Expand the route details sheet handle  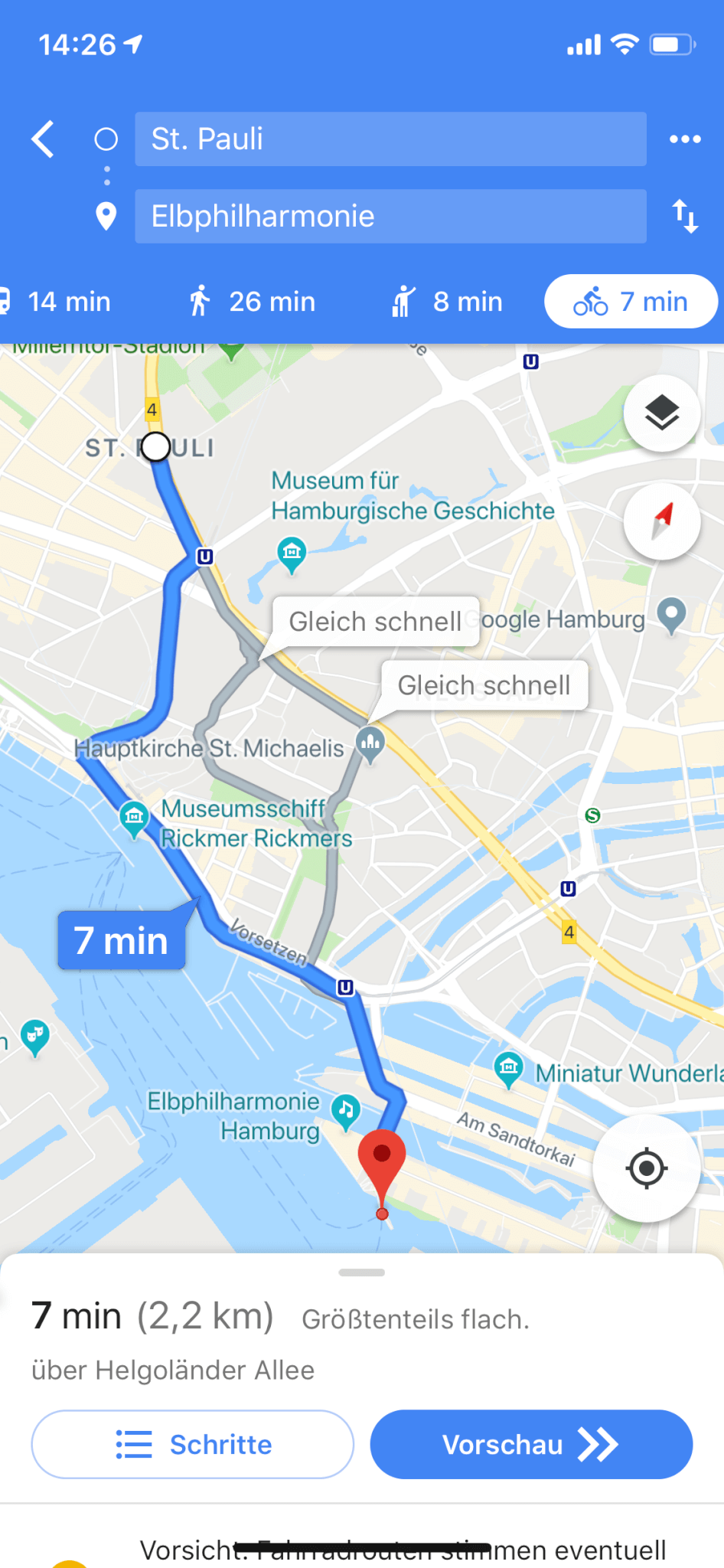(x=361, y=1272)
